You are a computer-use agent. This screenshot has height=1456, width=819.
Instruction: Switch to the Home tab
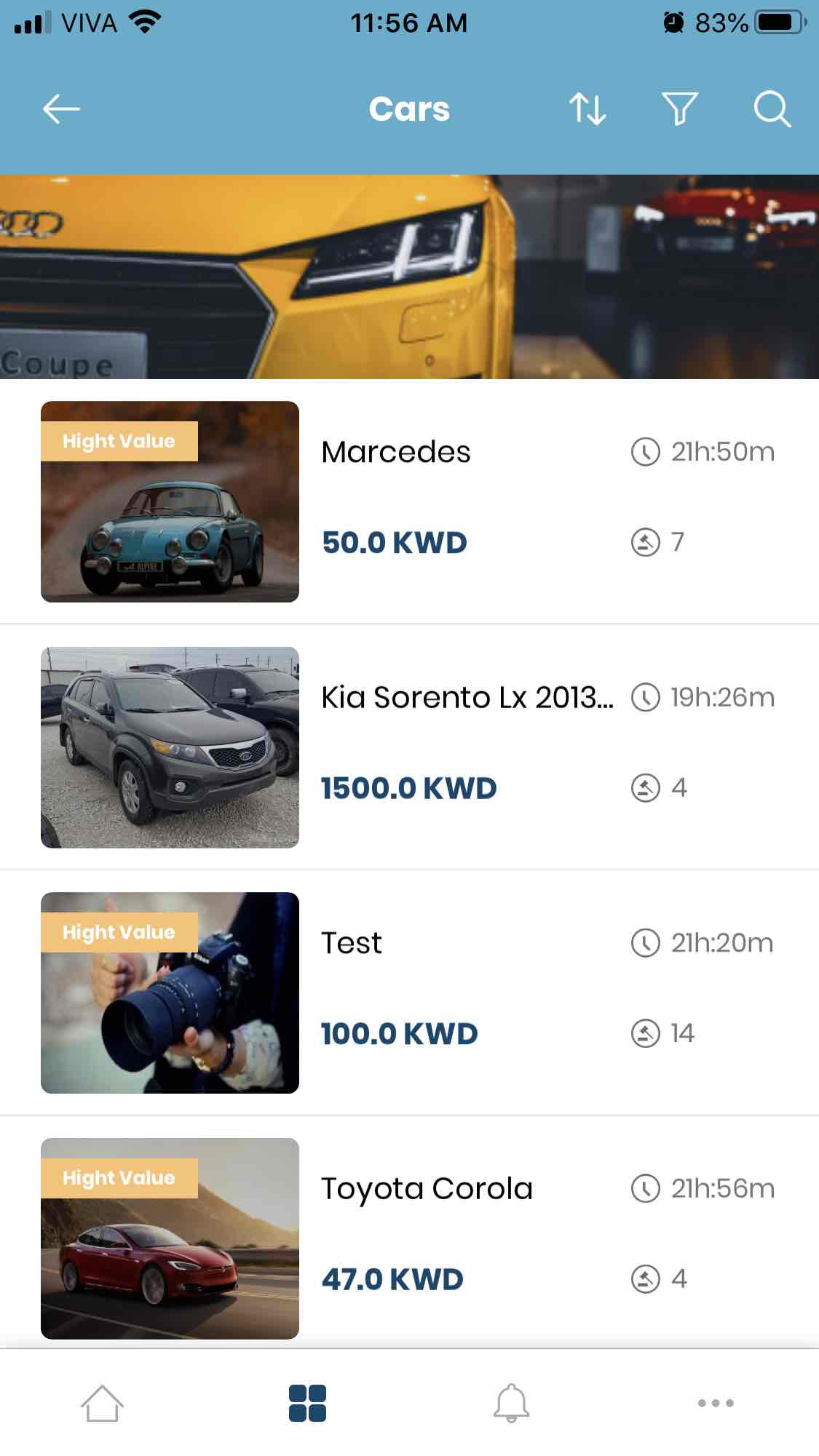tap(102, 1403)
